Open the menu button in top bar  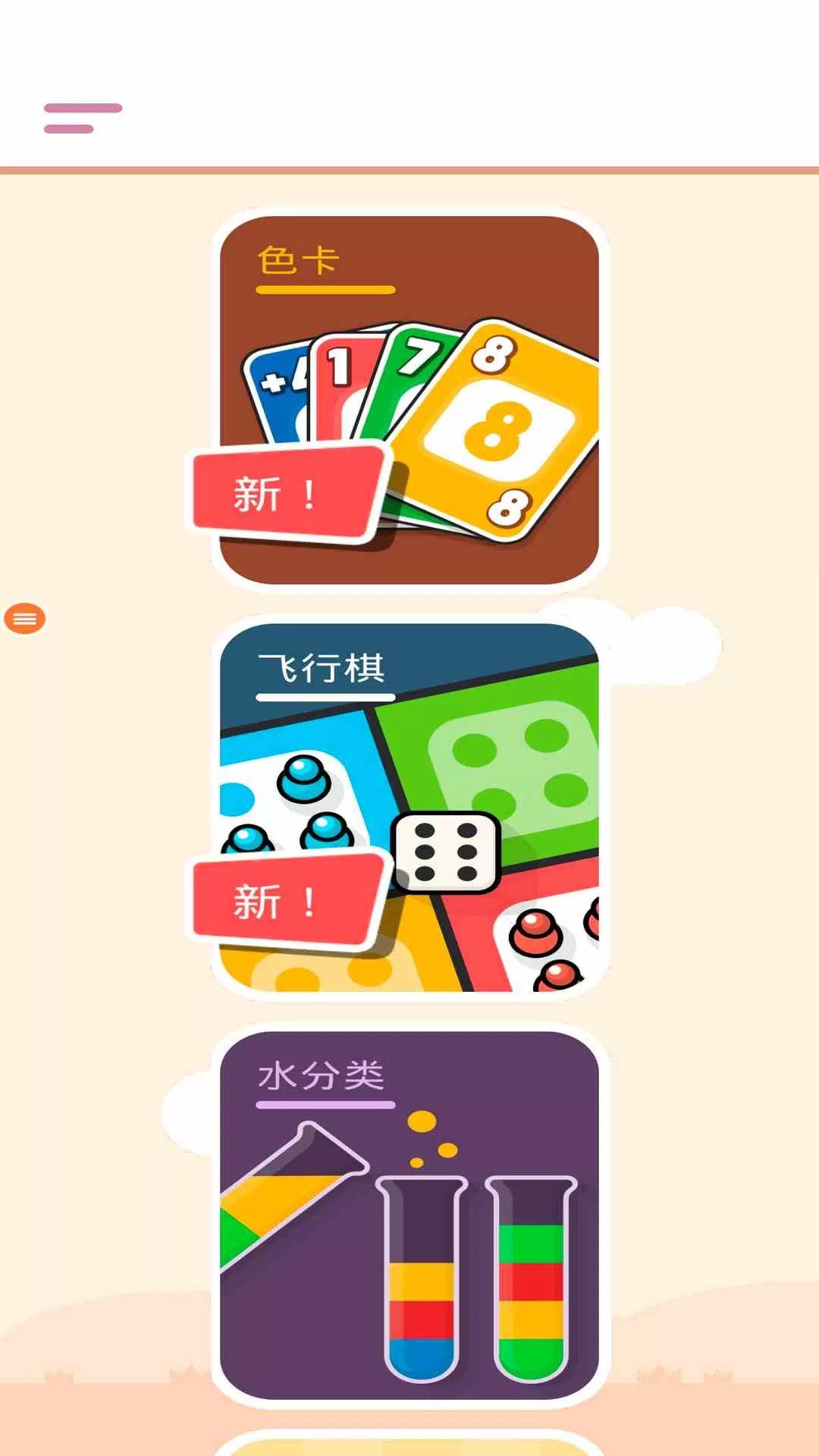[x=83, y=118]
